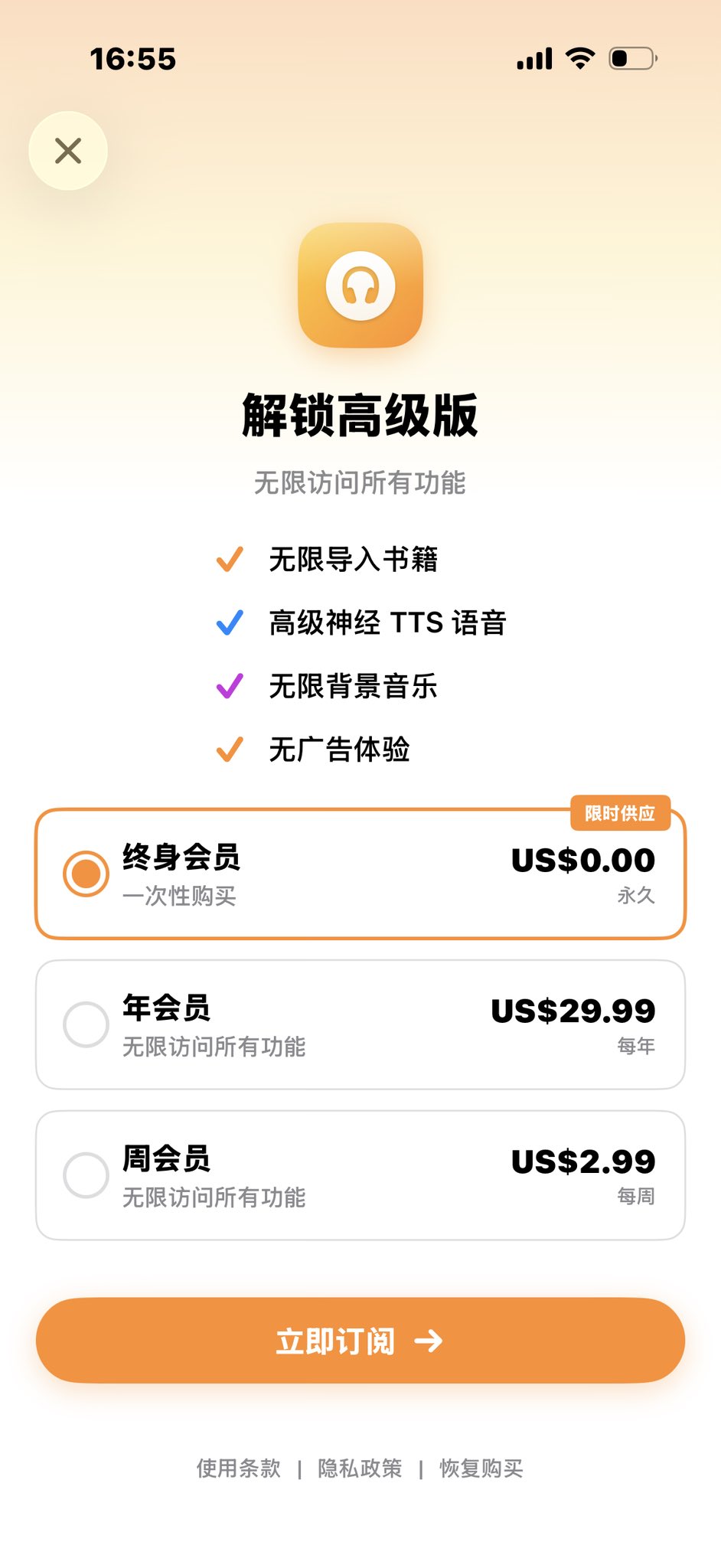View the 隐私政策 privacy policy
The height and width of the screenshot is (1568, 721).
pyautogui.click(x=360, y=1468)
